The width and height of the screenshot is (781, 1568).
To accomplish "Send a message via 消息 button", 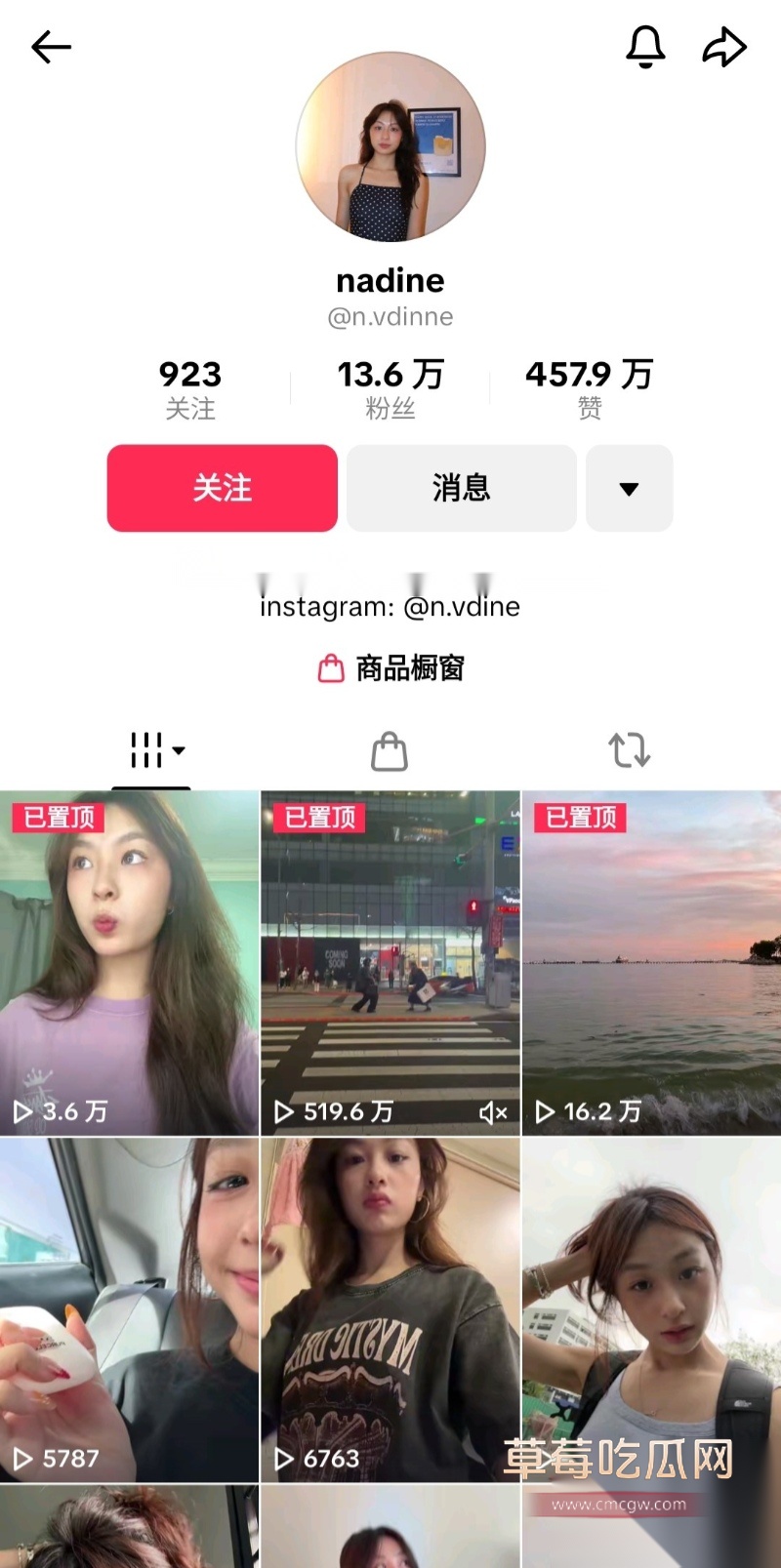I will 460,488.
